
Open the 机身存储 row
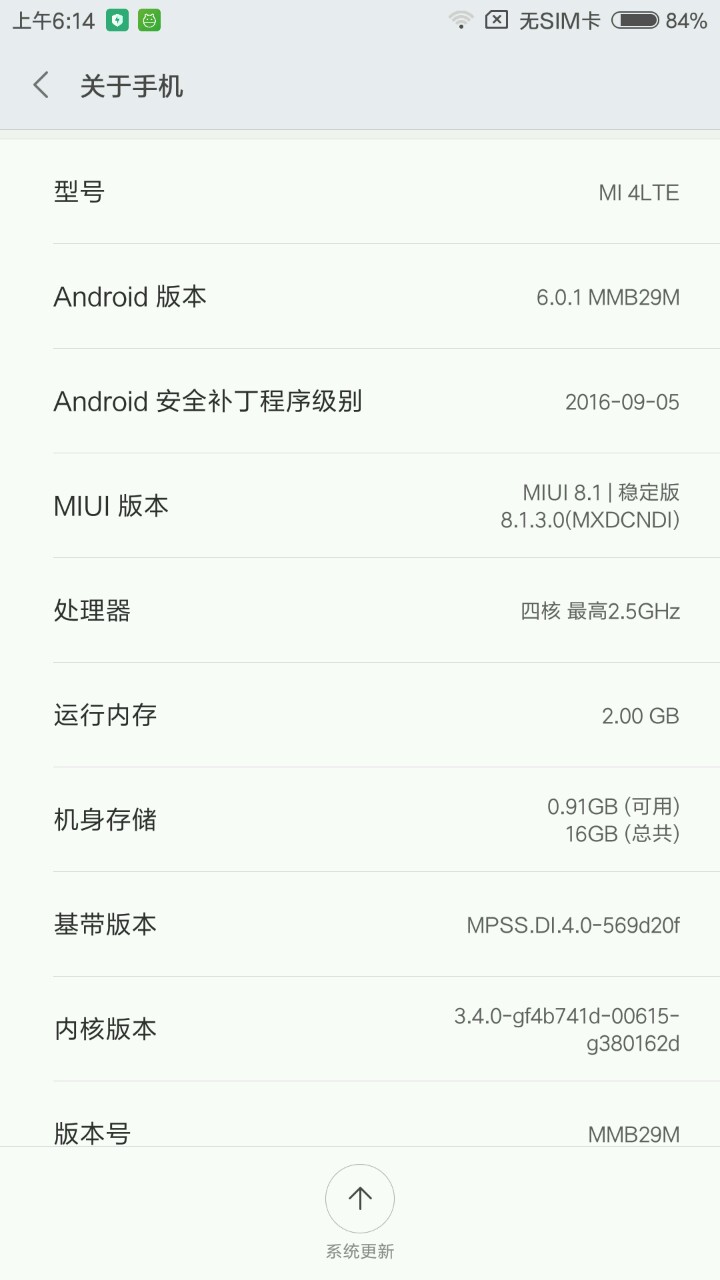360,820
